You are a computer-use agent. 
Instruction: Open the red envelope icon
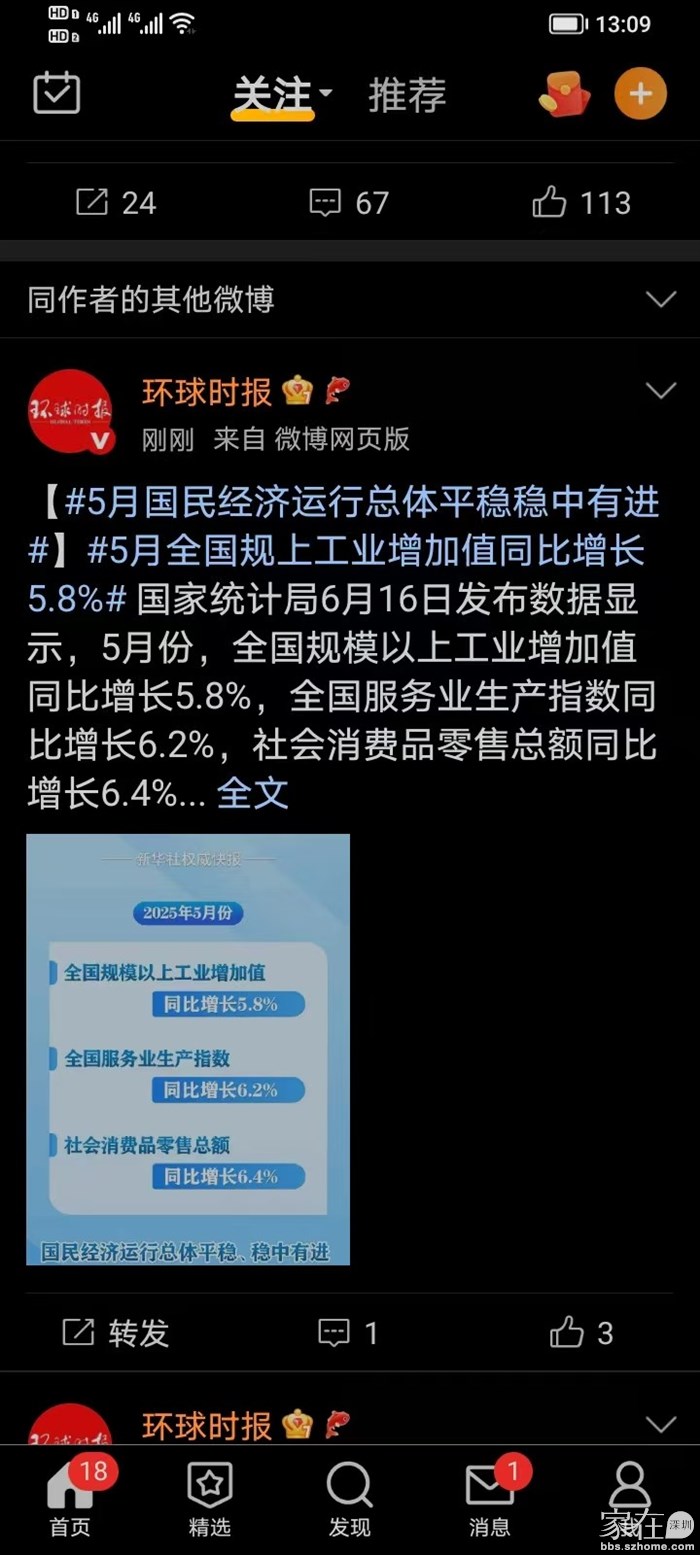coord(565,96)
